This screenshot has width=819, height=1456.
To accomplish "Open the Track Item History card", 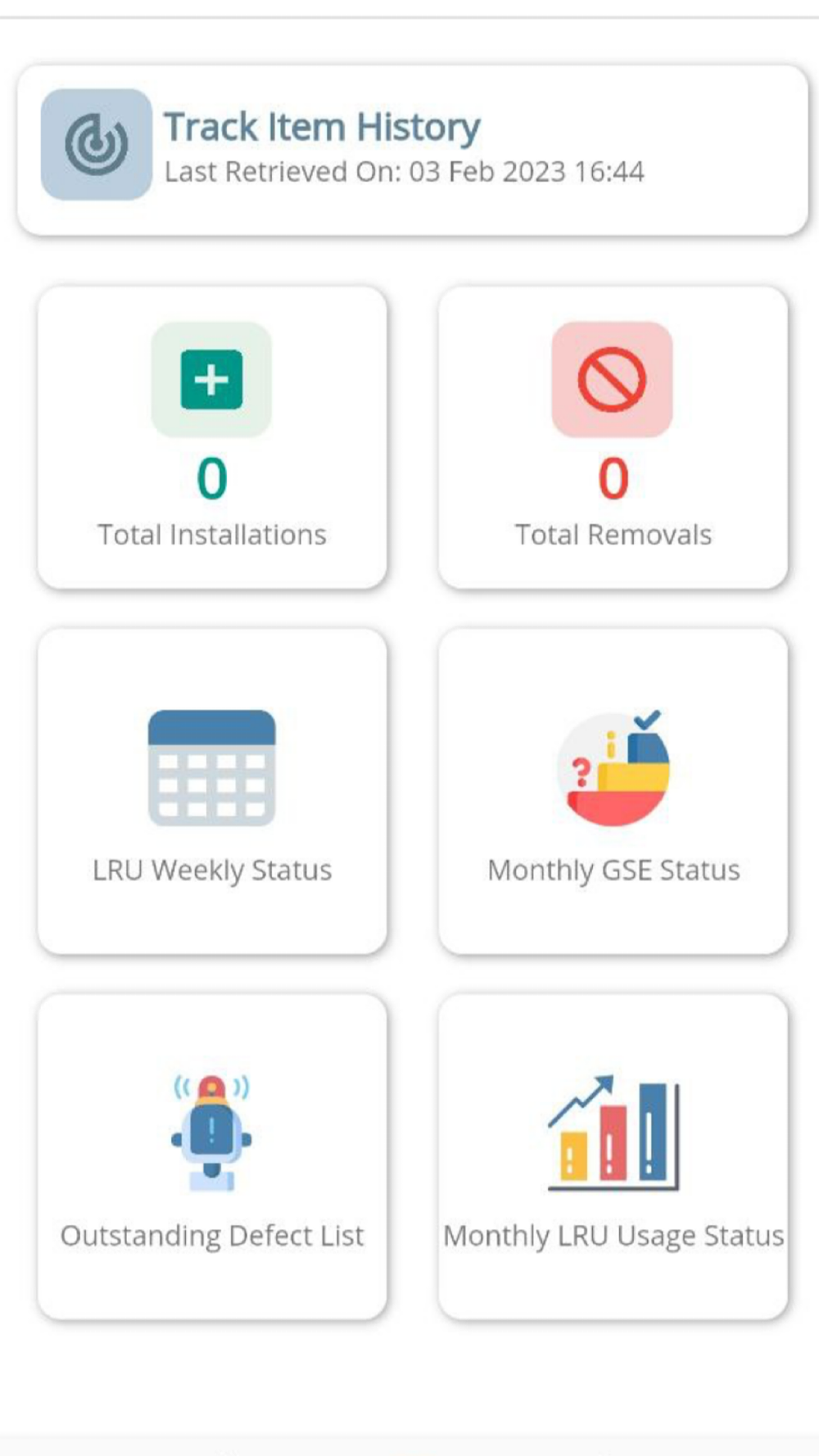I will point(412,150).
